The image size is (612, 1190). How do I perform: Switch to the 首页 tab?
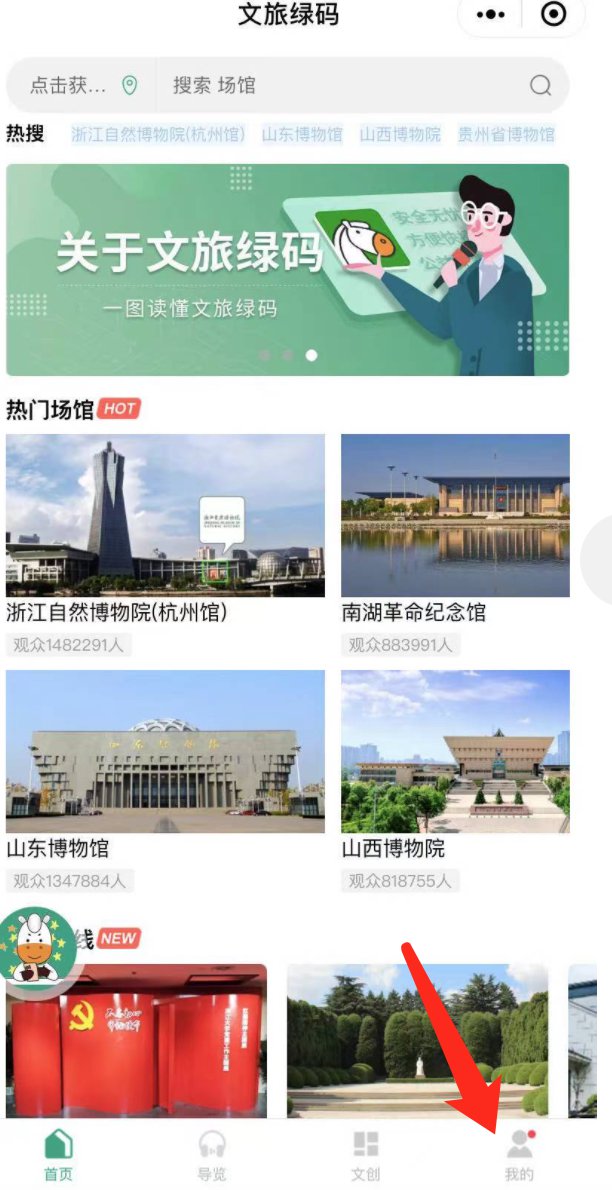click(59, 1155)
